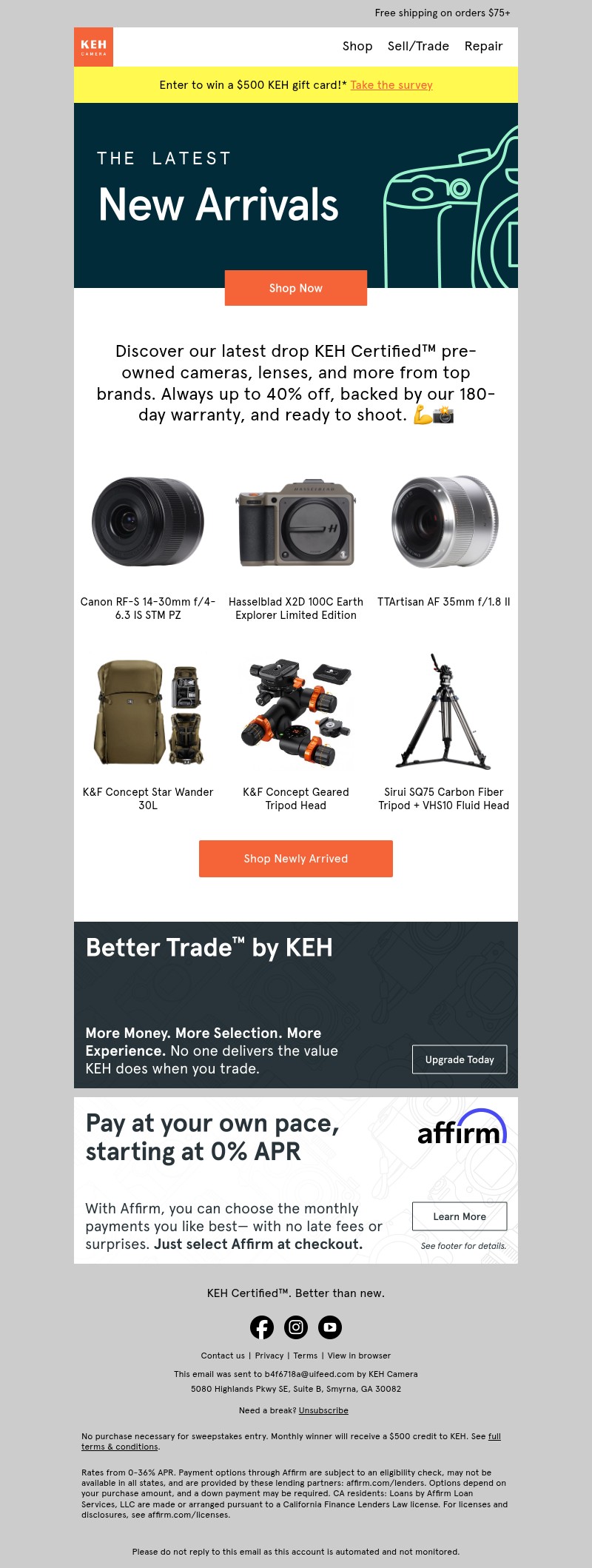View the TTArtisan AF 35mm lens
This screenshot has width=592, height=1568.
tap(444, 522)
